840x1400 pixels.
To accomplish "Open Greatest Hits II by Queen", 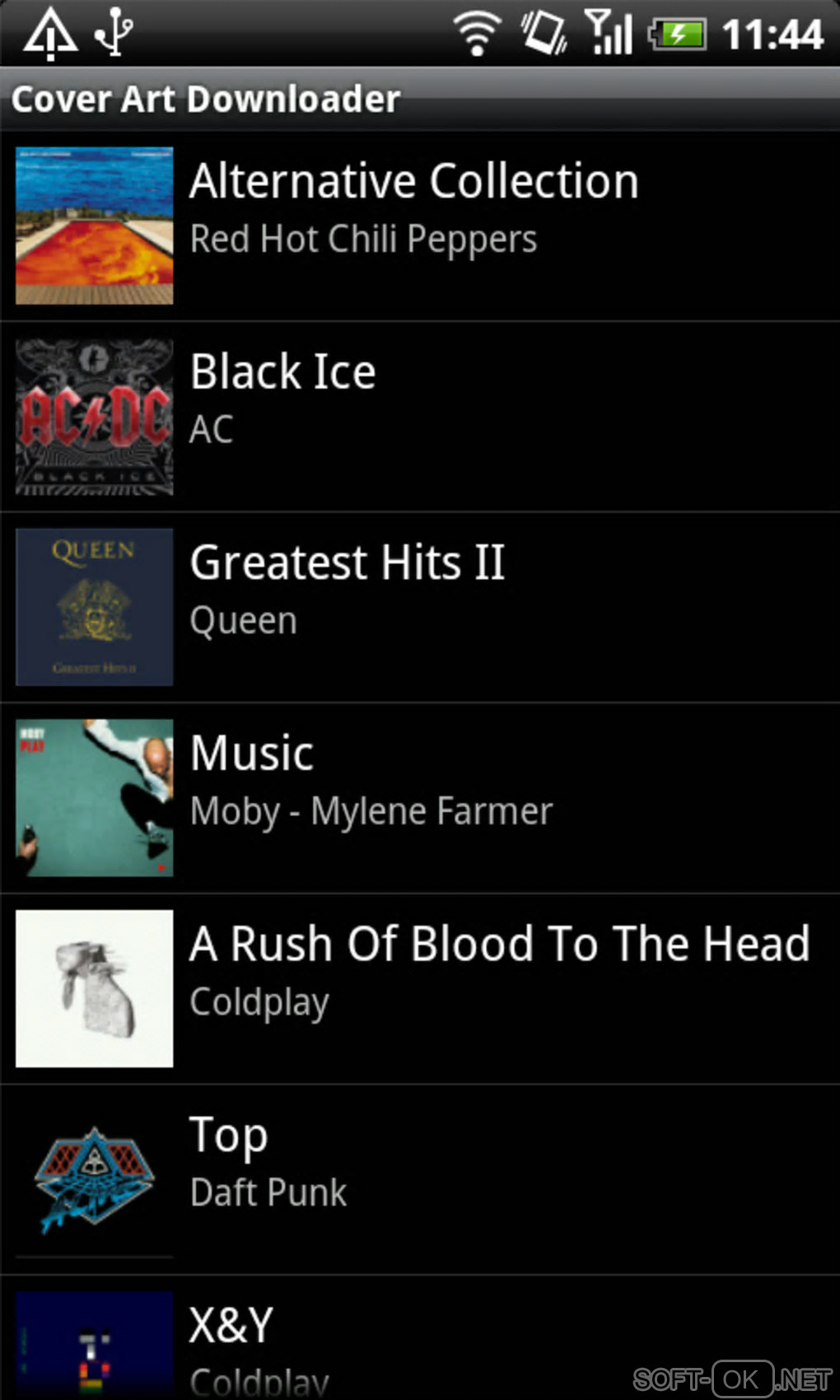I will pos(420,607).
